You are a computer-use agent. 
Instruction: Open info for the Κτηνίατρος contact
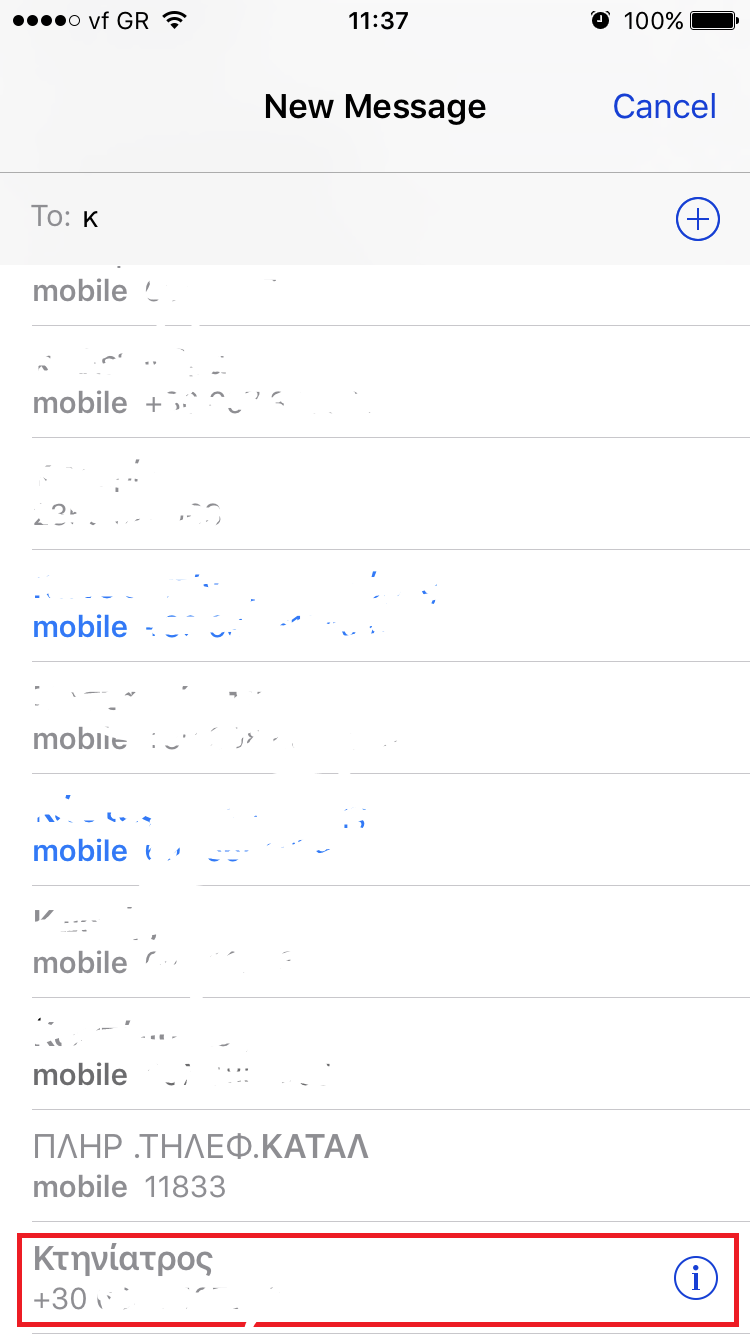(697, 1277)
